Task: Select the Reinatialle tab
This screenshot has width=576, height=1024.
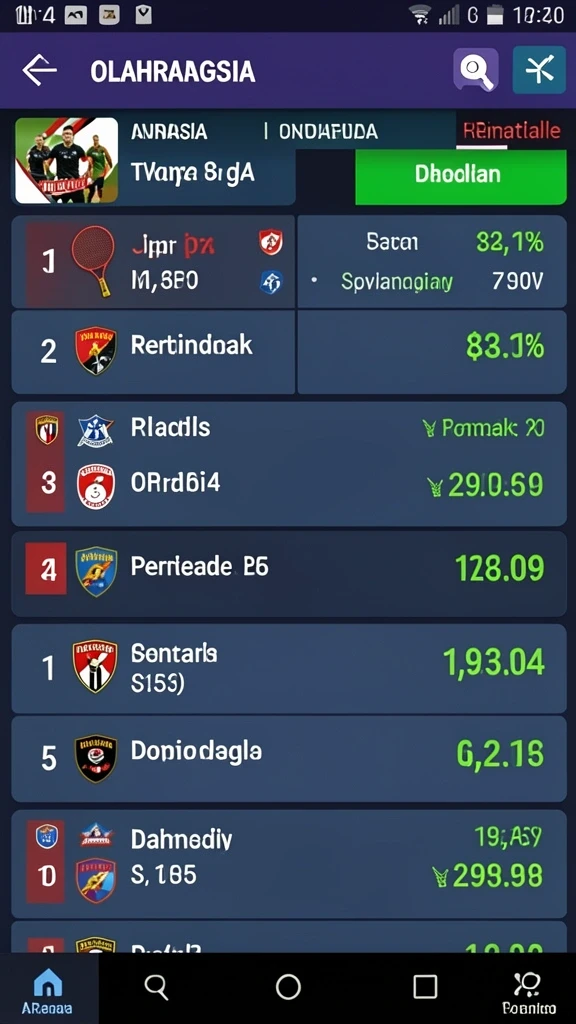Action: pos(511,131)
